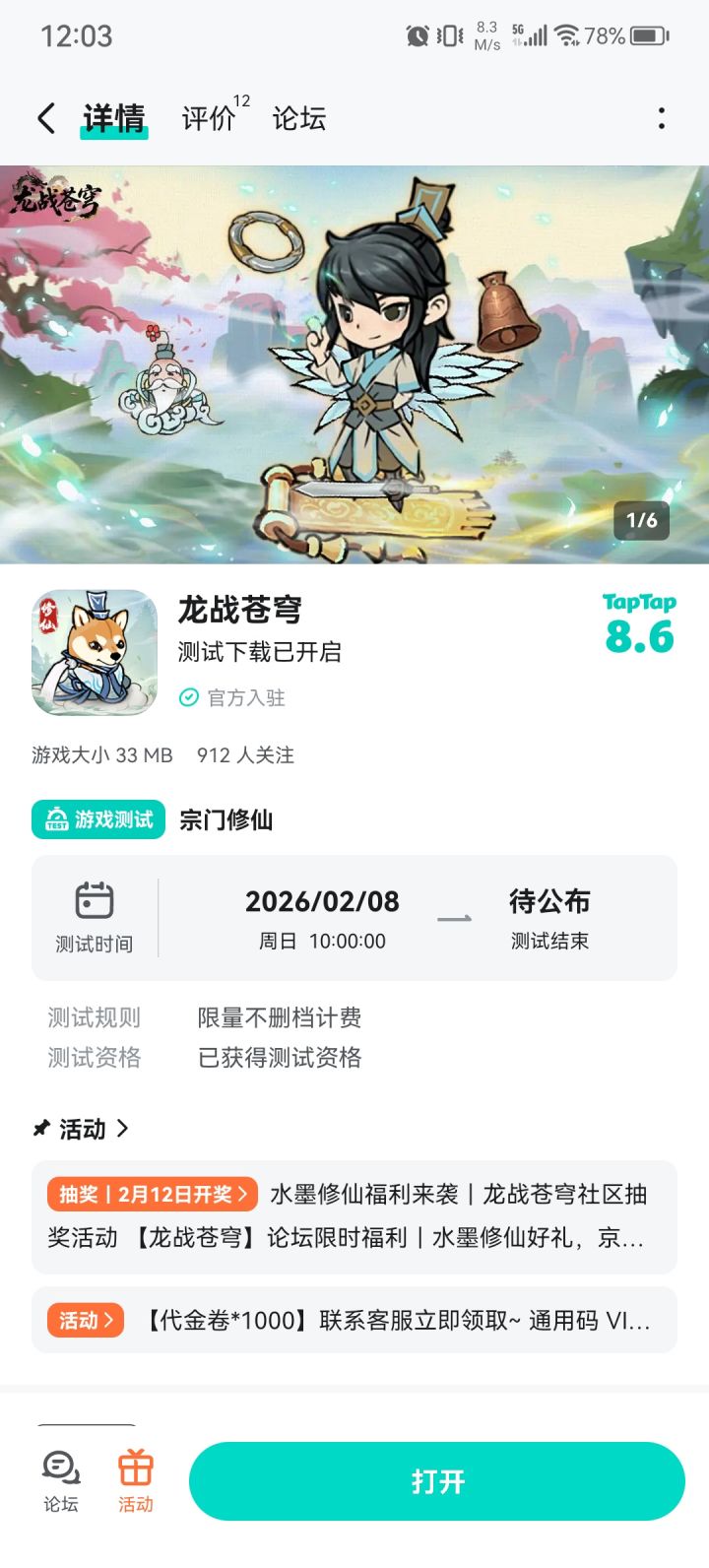
Task: Switch to the 论坛 forum tab
Action: tap(300, 117)
